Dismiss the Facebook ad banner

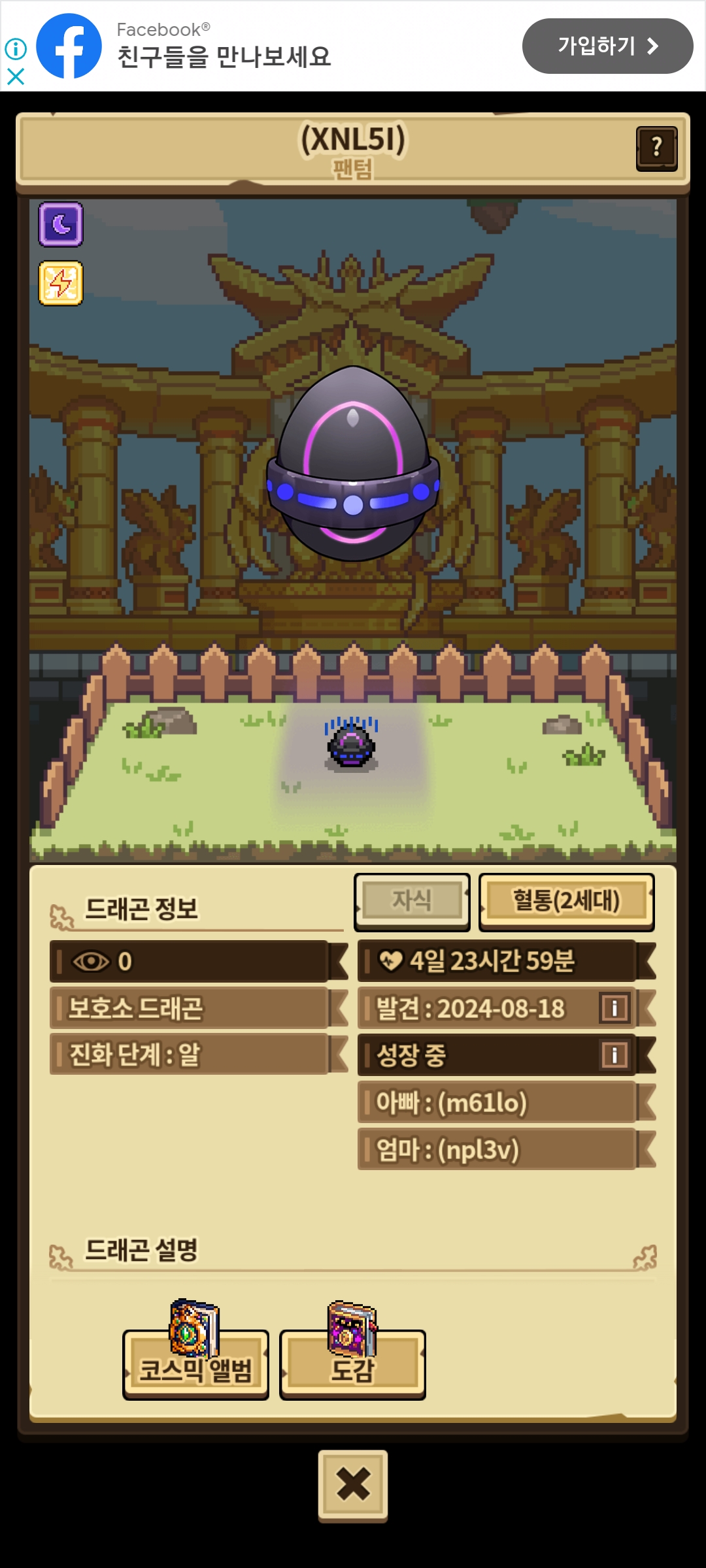pyautogui.click(x=16, y=76)
